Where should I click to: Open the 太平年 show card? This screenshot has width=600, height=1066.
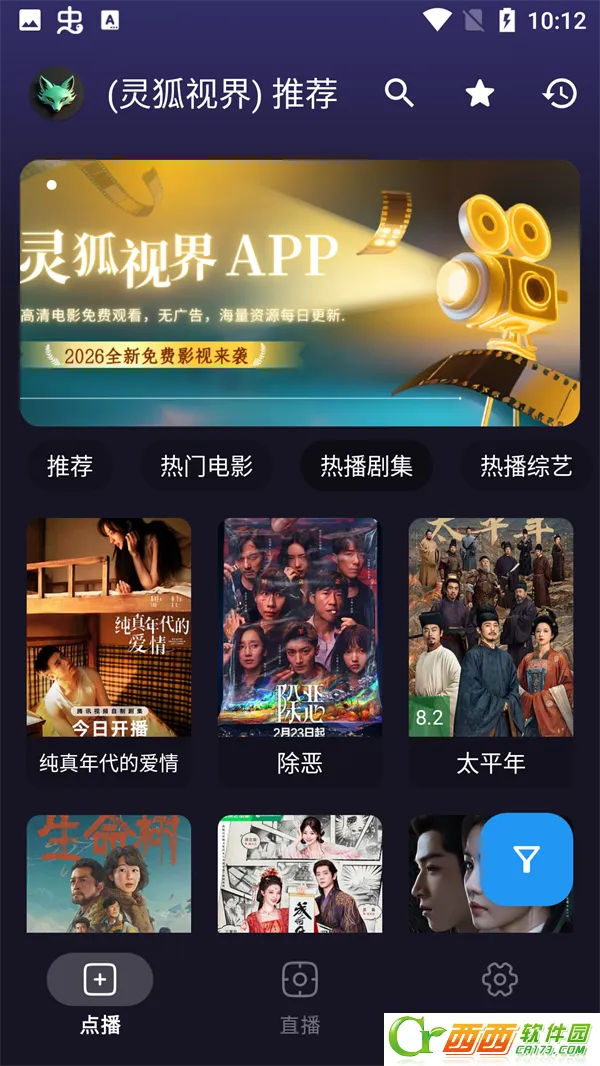click(491, 648)
